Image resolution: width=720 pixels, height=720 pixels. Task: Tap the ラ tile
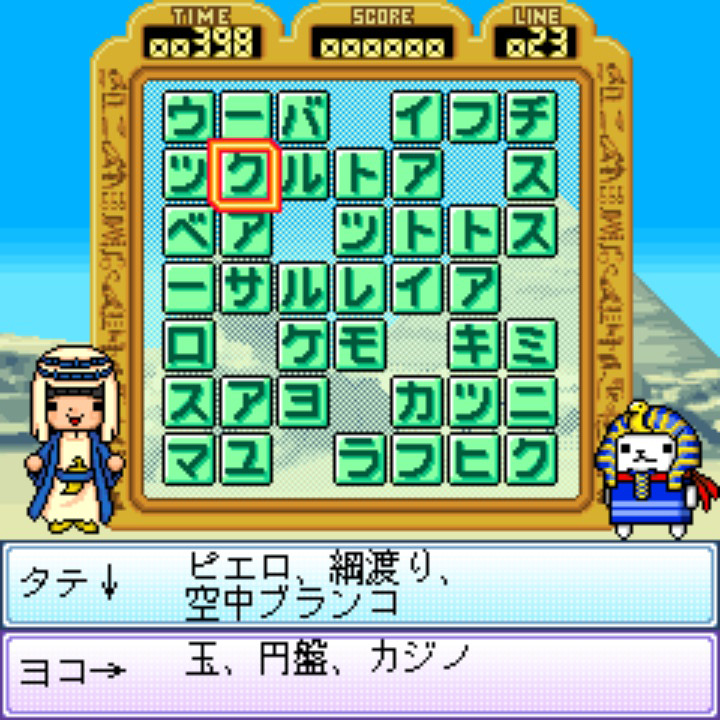coord(360,461)
